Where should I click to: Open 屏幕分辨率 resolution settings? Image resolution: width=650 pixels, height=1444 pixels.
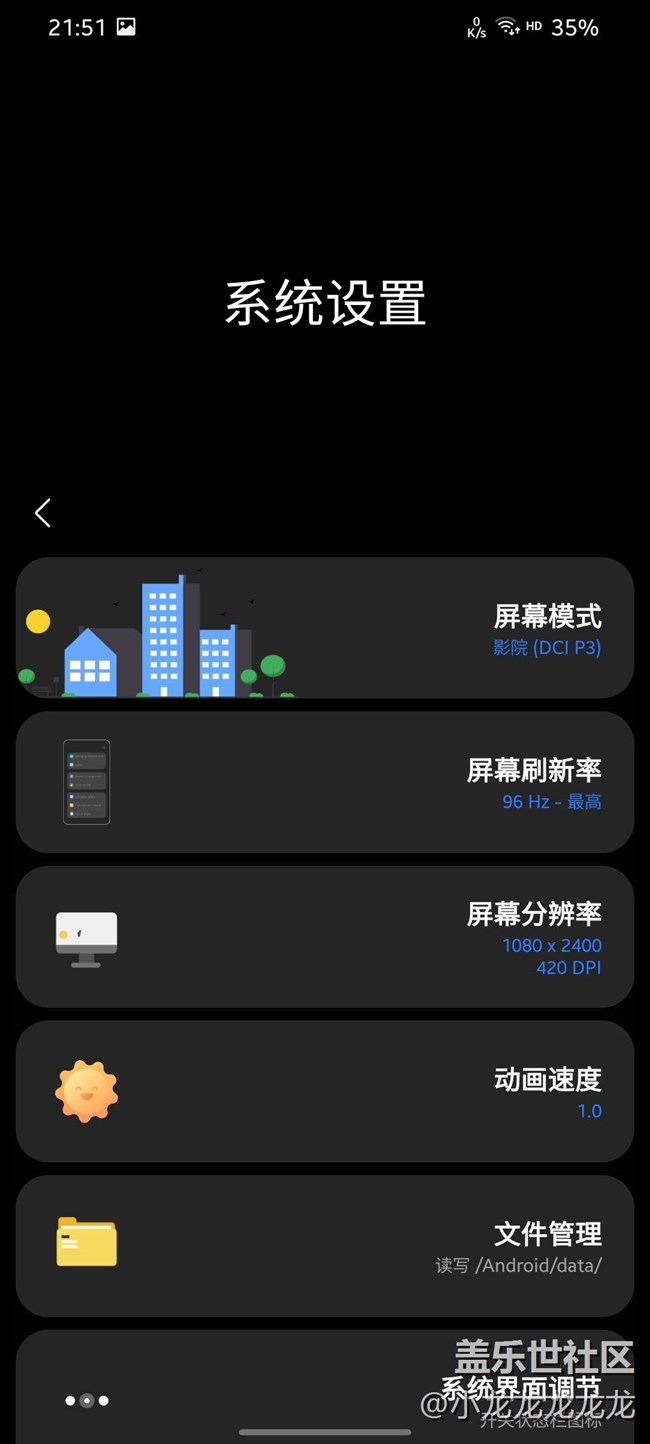(x=325, y=936)
